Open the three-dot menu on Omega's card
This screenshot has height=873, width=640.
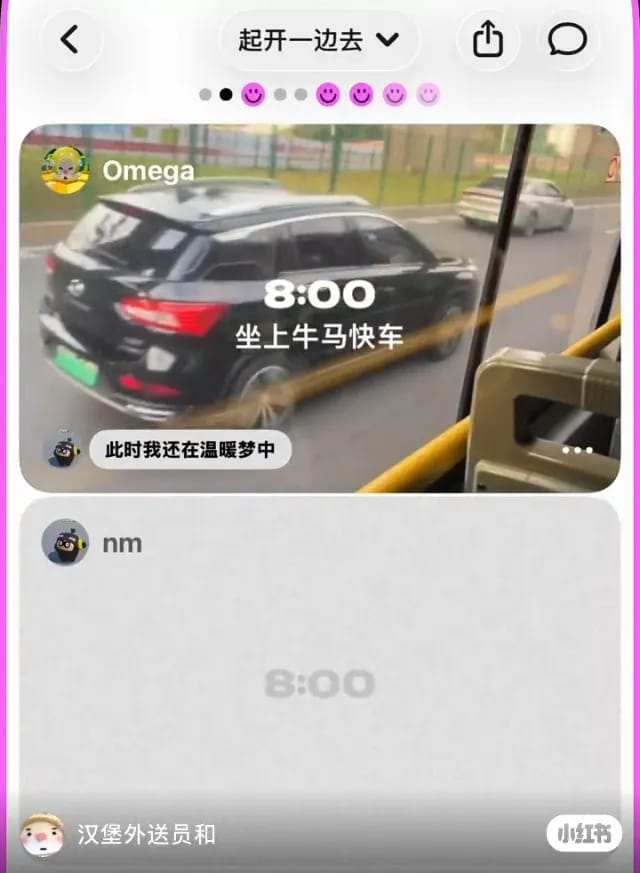coord(577,450)
